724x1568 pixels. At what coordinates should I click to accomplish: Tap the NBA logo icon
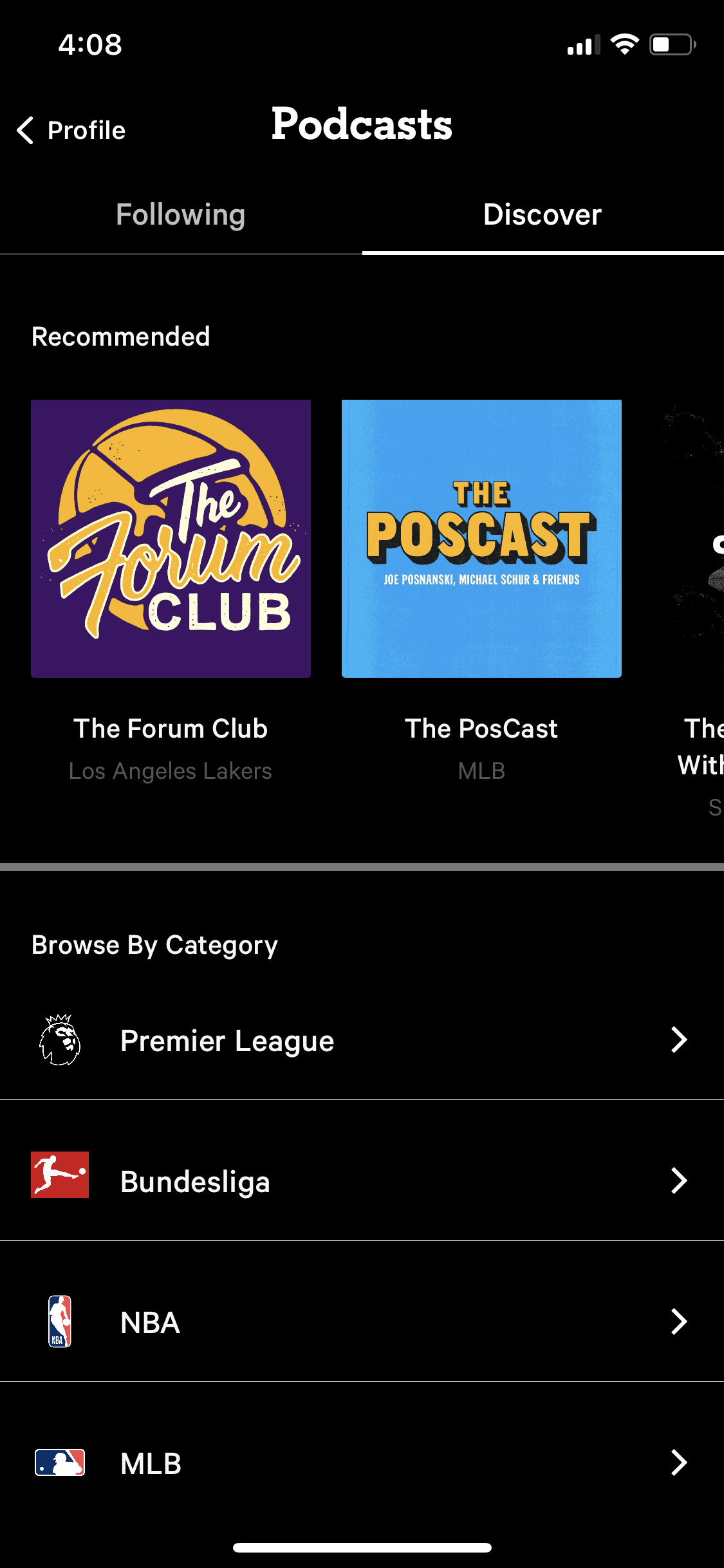[x=60, y=1321]
